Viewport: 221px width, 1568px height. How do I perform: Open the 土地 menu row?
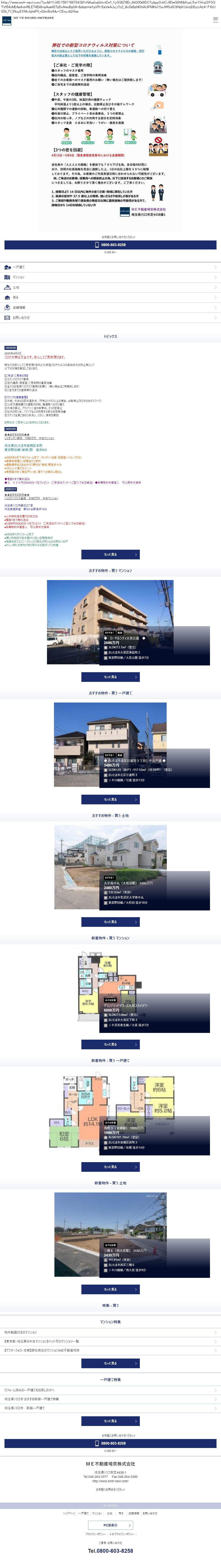[x=110, y=287]
